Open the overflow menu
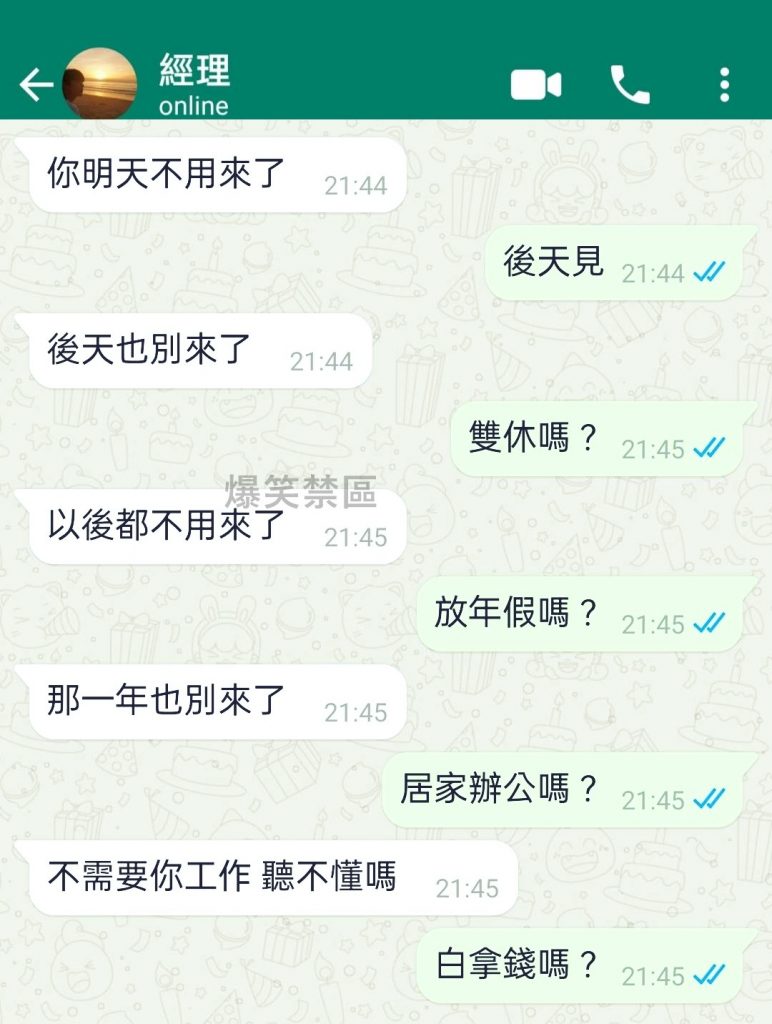Image resolution: width=772 pixels, height=1024 pixels. (725, 86)
